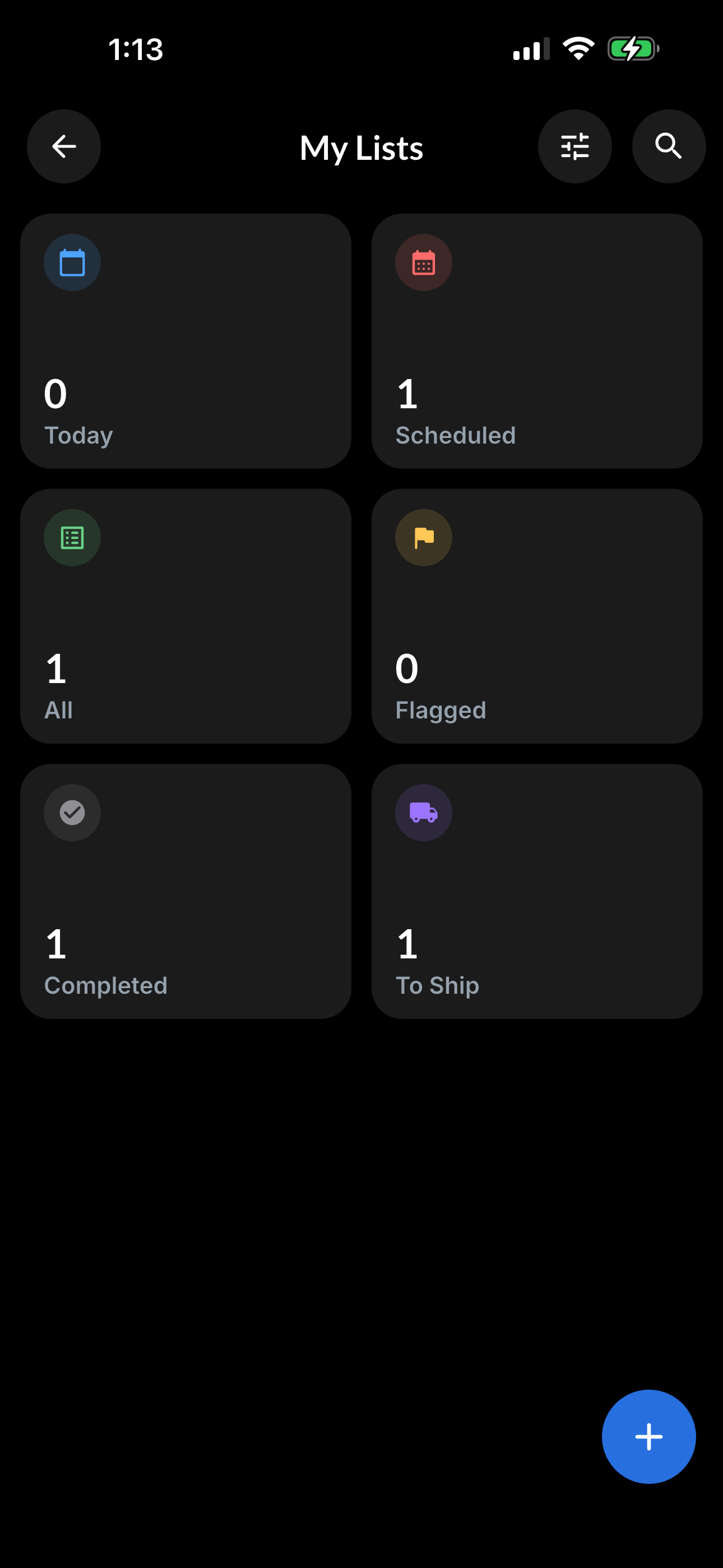Open the Completed list card
This screenshot has height=1568, width=723.
click(x=185, y=890)
